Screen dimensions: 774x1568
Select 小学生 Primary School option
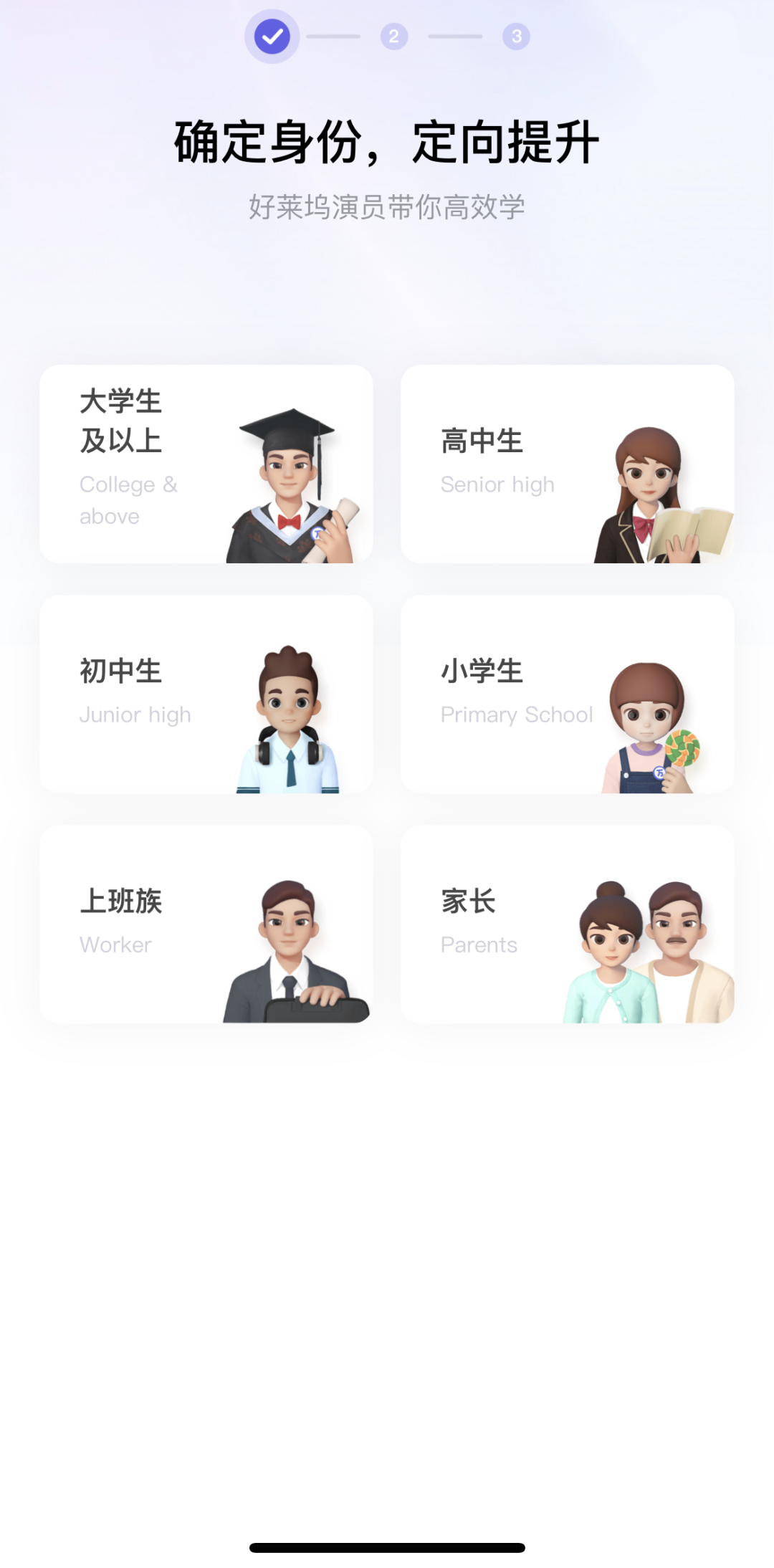(x=568, y=694)
